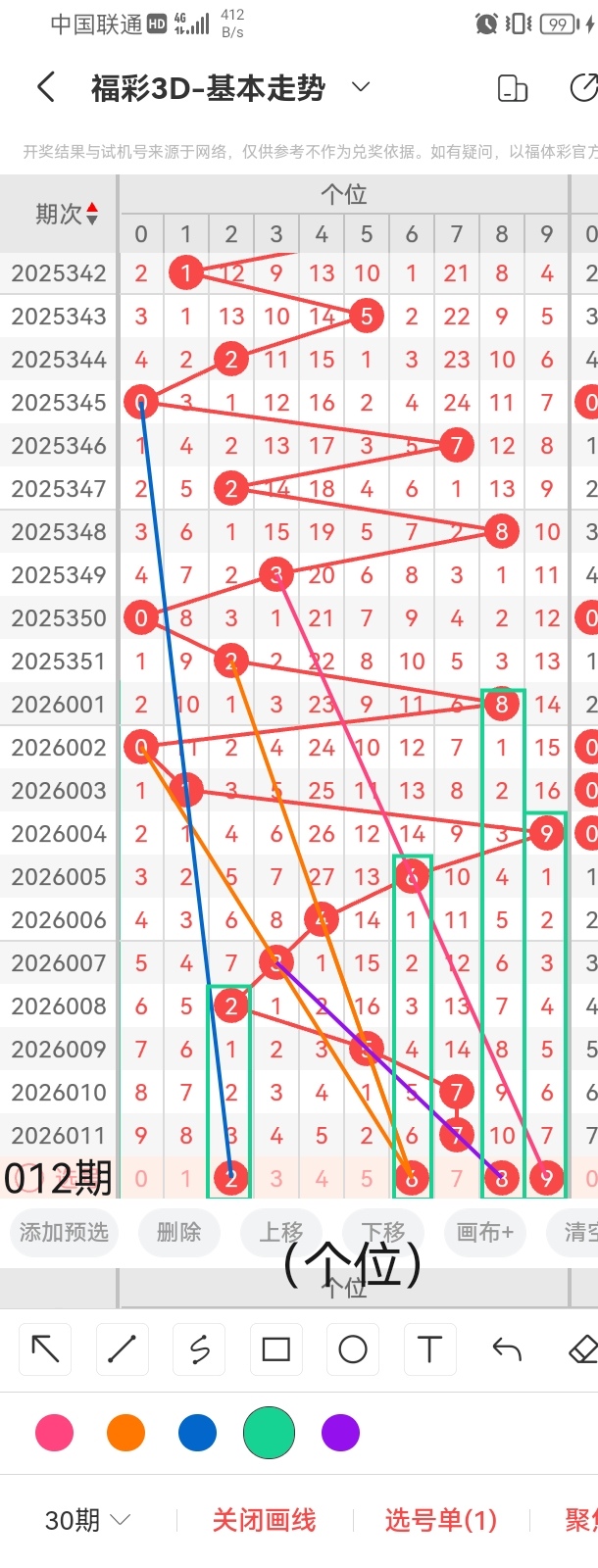
Task: Tap the 删除 chip
Action: [178, 1232]
